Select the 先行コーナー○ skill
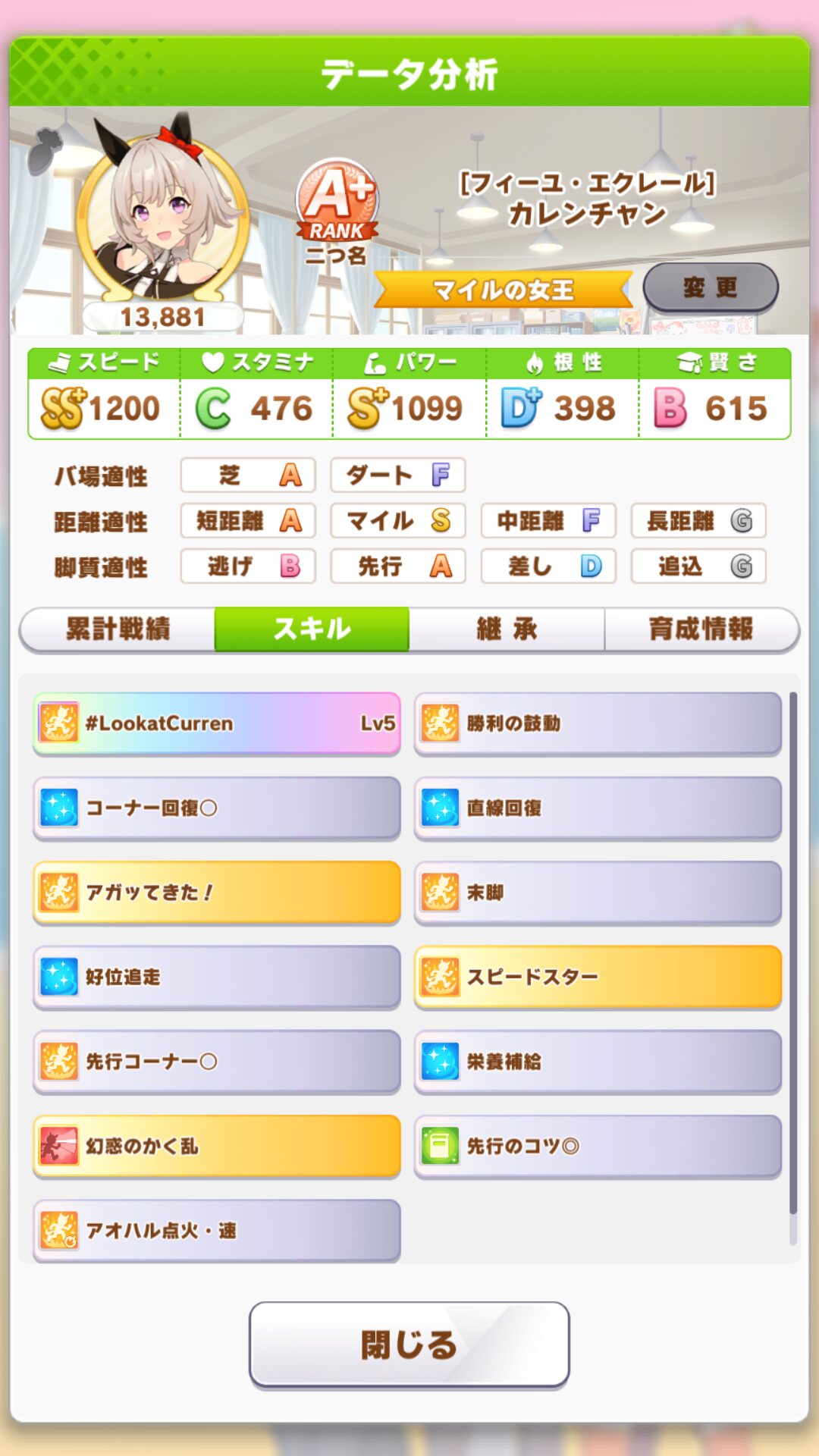This screenshot has width=819, height=1456. [217, 1062]
